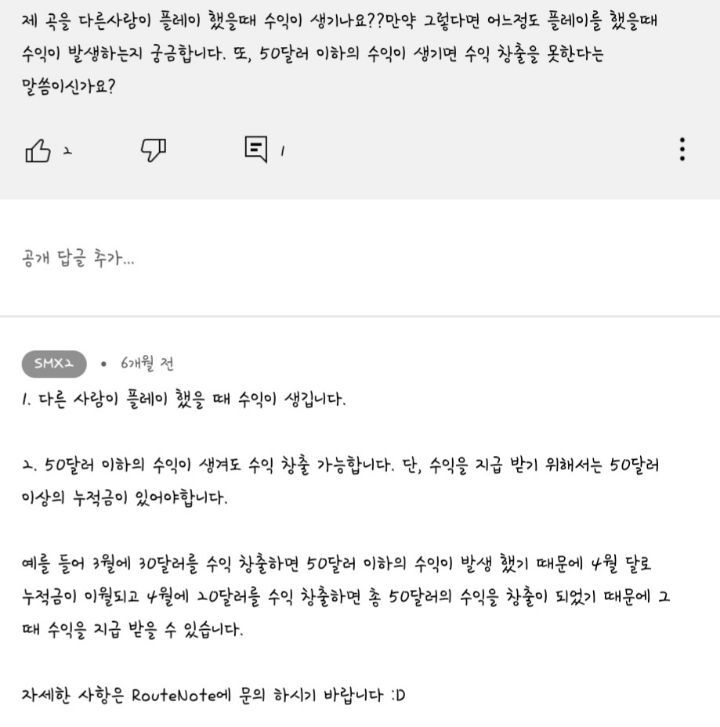
Task: Open replies to the revenue question comment
Action: coord(257,150)
